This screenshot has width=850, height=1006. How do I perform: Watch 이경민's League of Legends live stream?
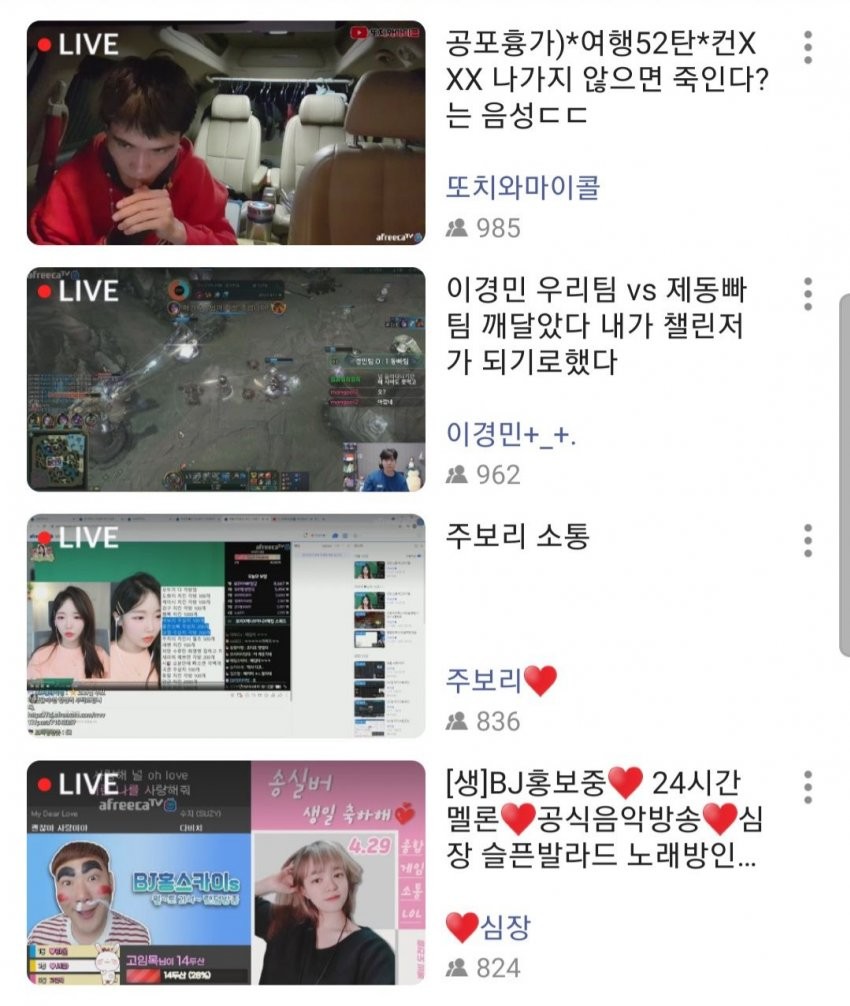pyautogui.click(x=226, y=379)
